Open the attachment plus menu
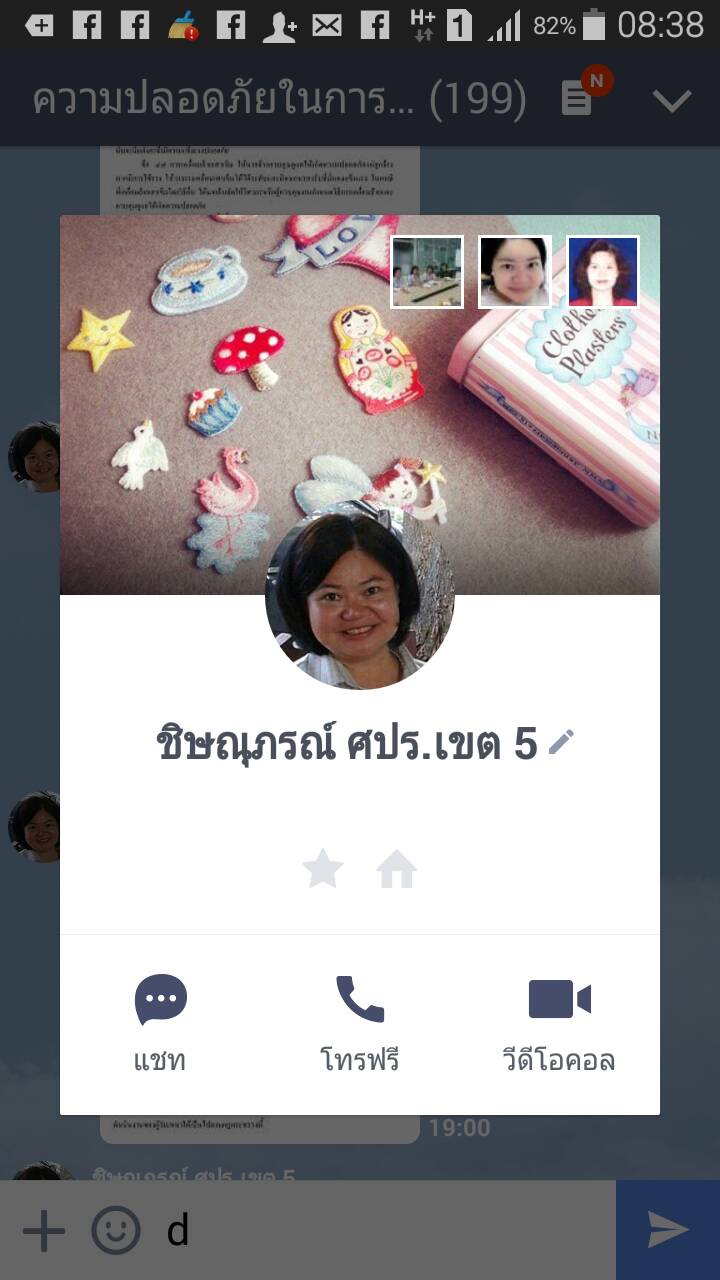This screenshot has height=1280, width=720. [x=43, y=1231]
